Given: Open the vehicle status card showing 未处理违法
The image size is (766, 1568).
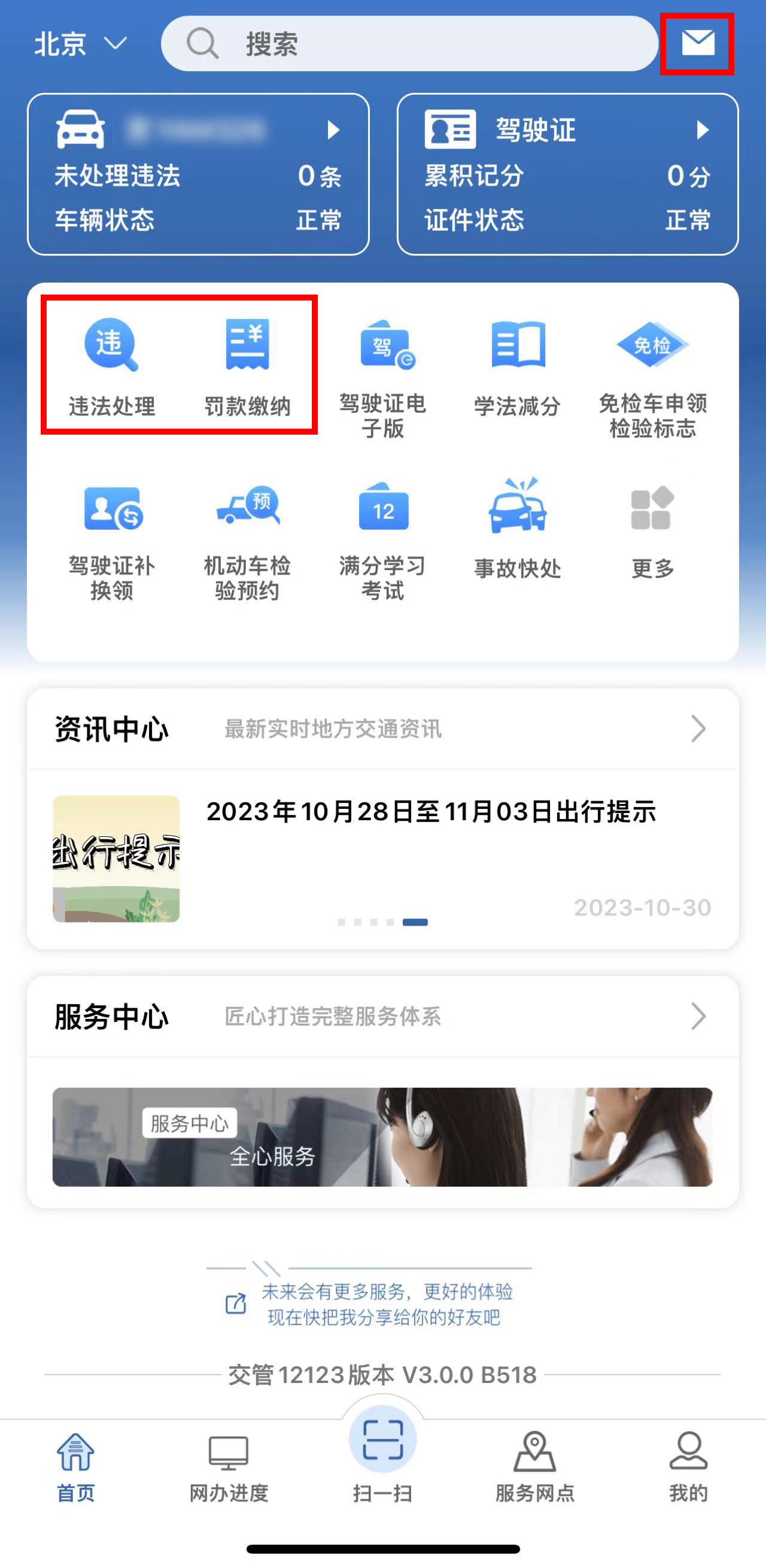Looking at the screenshot, I should pos(198,174).
